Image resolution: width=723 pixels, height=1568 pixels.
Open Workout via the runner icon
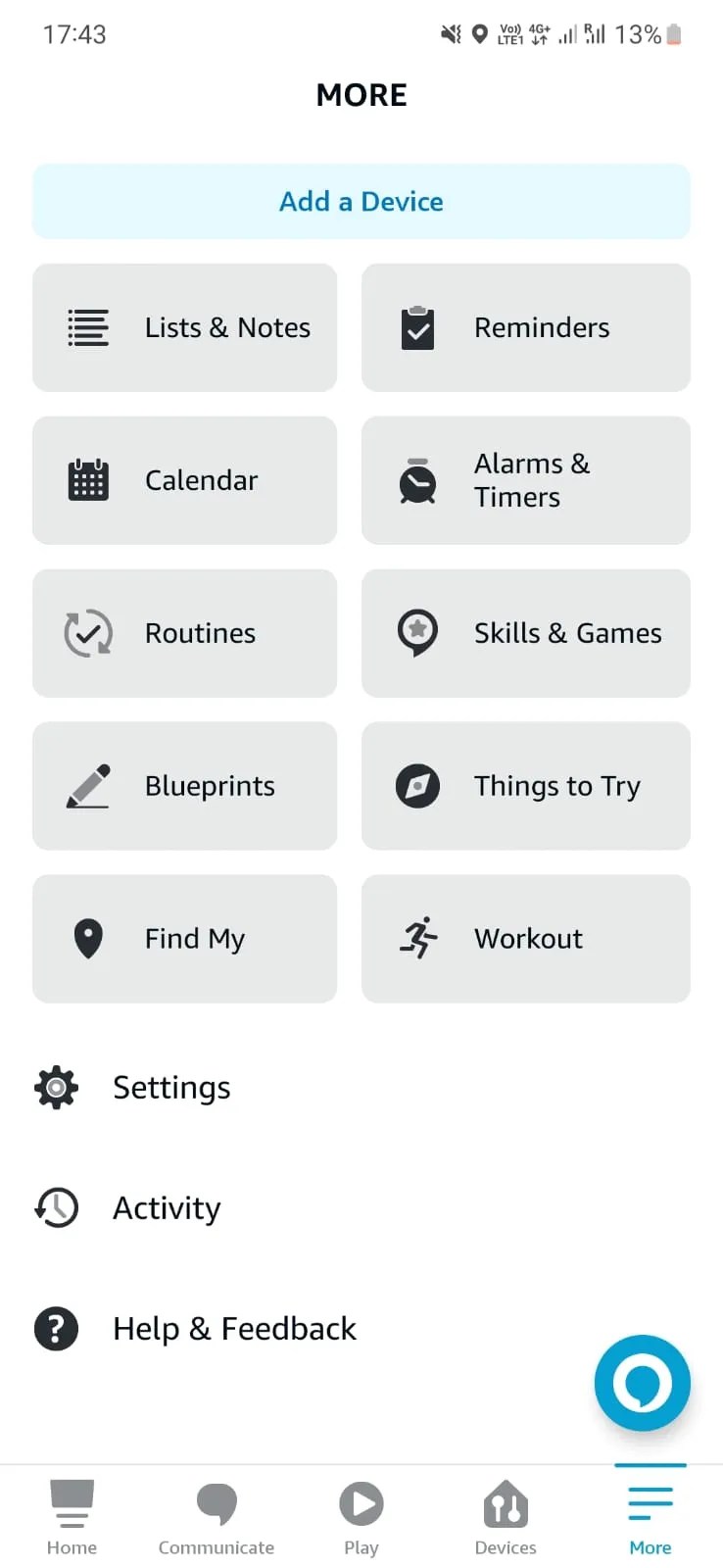pos(417,938)
